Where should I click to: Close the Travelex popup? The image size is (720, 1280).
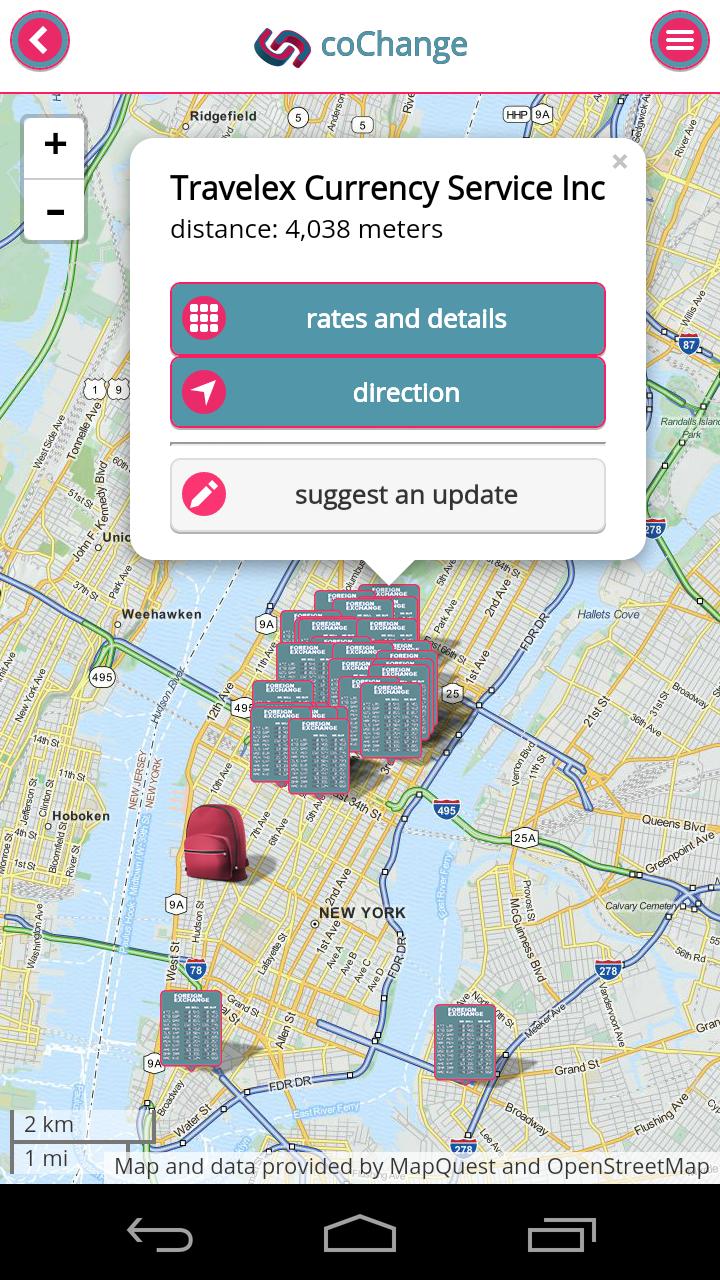tap(619, 162)
